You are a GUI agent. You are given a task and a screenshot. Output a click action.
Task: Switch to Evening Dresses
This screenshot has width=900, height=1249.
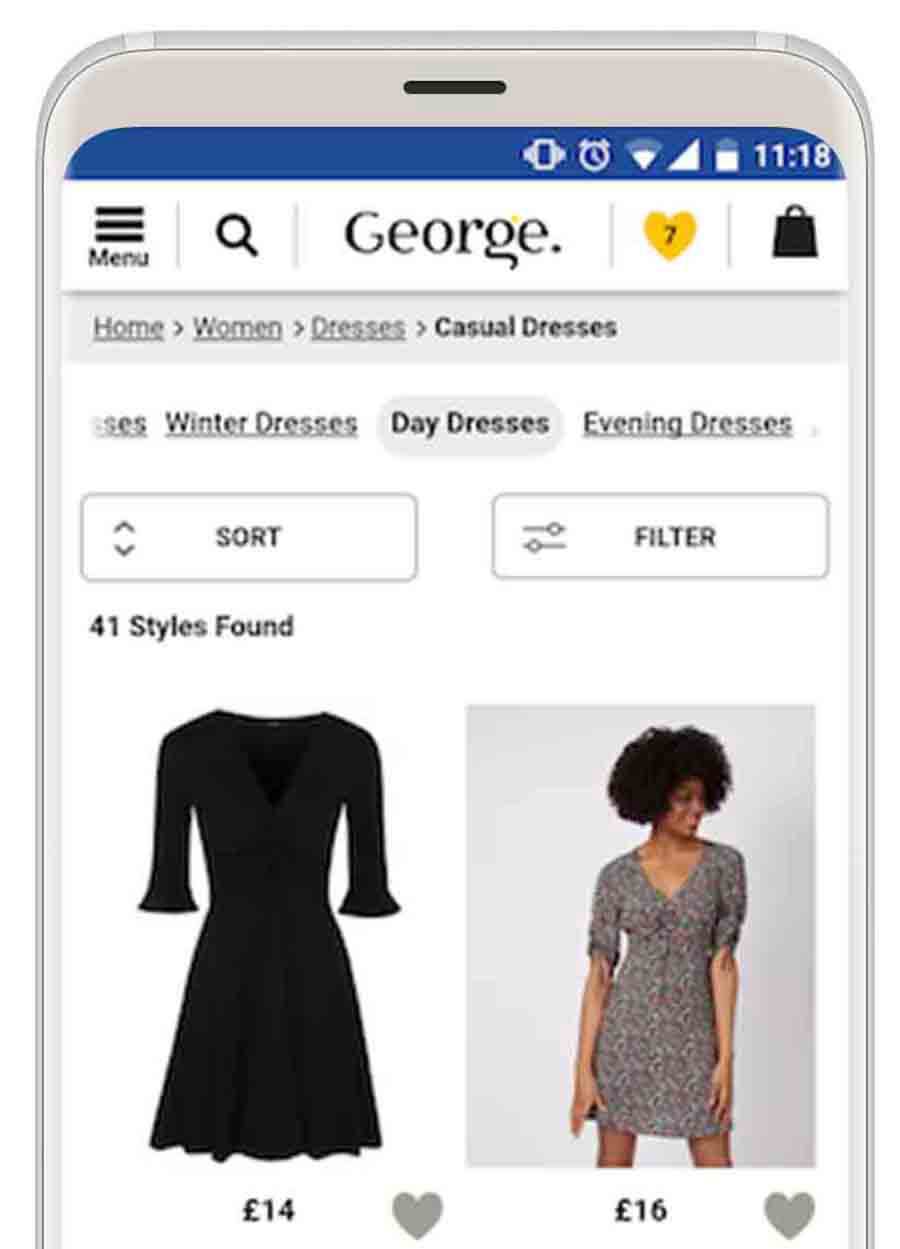(687, 424)
